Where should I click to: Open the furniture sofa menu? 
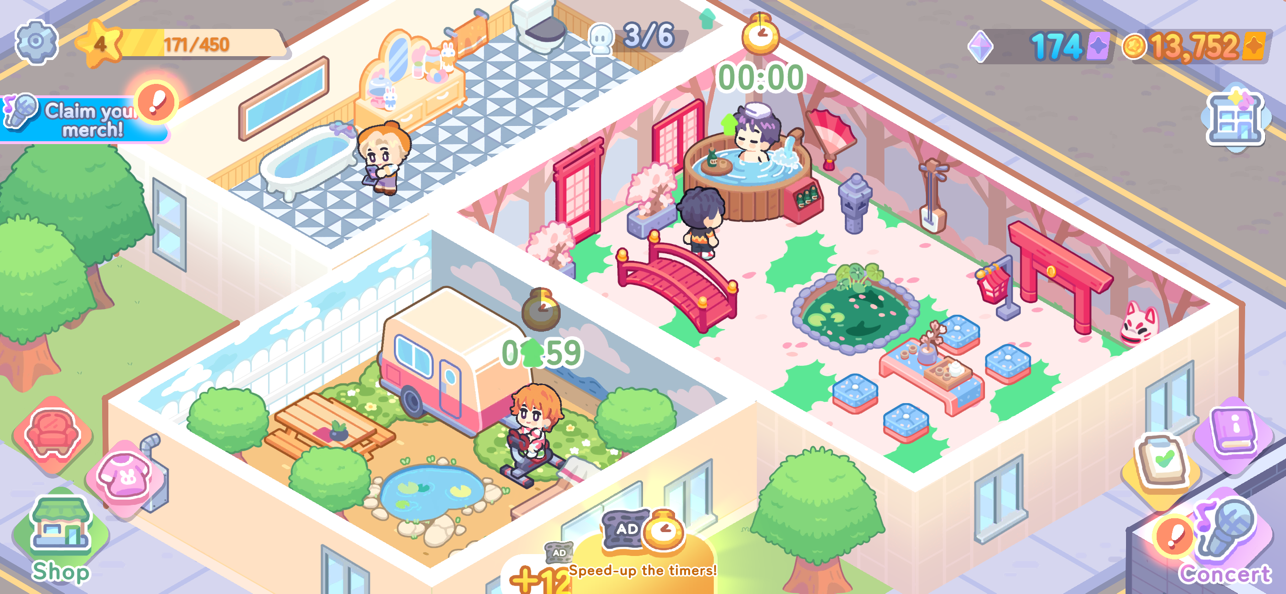click(52, 435)
